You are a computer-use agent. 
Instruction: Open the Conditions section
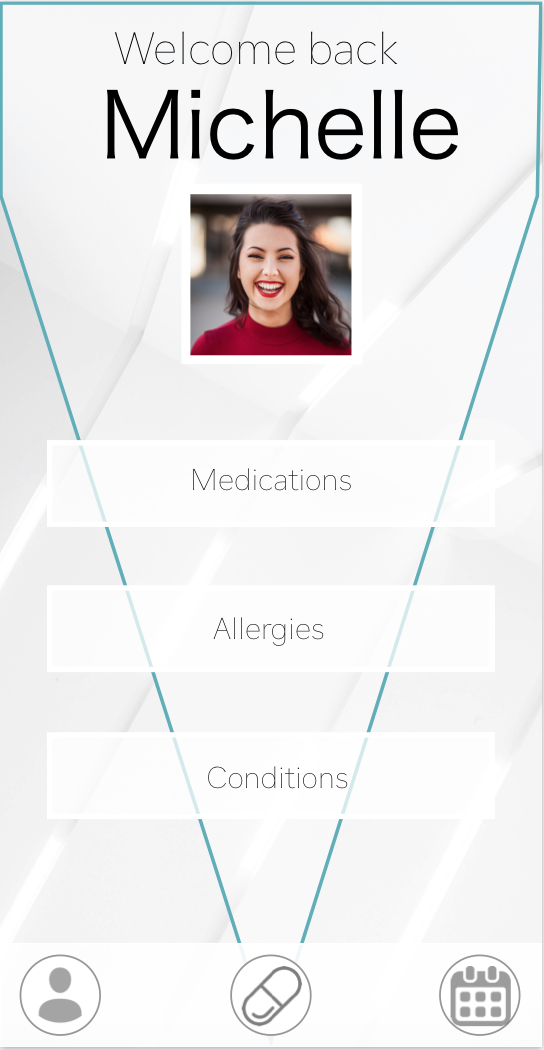271,775
